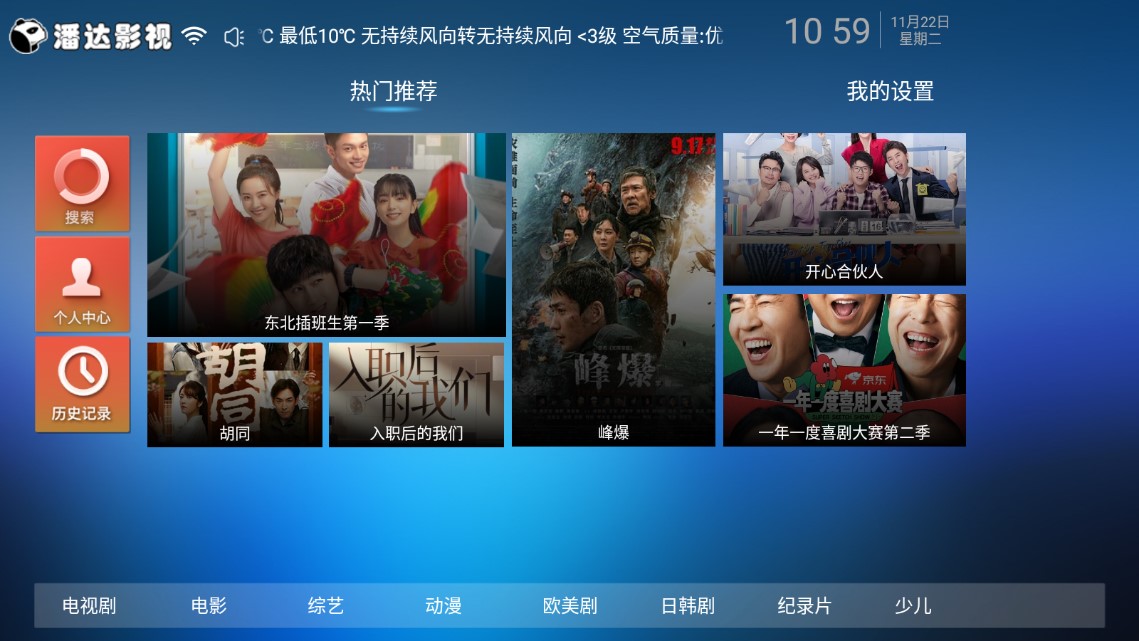Select the 热门推荐 tab
This screenshot has height=641, width=1139.
(393, 92)
